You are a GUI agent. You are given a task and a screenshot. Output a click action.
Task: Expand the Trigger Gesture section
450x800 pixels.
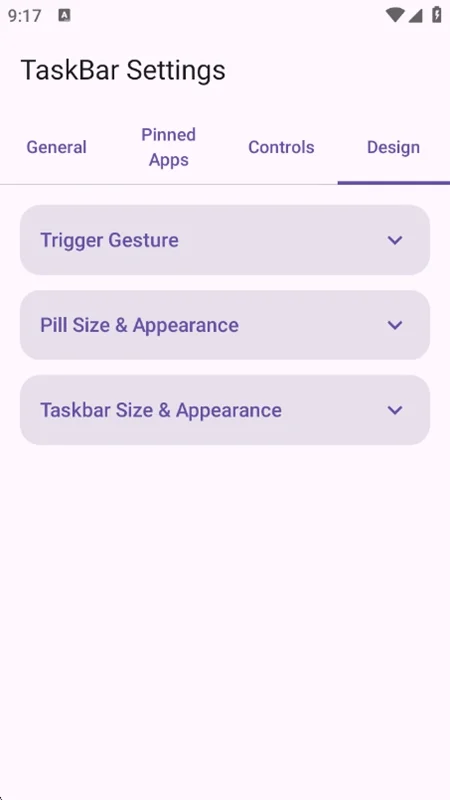pyautogui.click(x=225, y=240)
